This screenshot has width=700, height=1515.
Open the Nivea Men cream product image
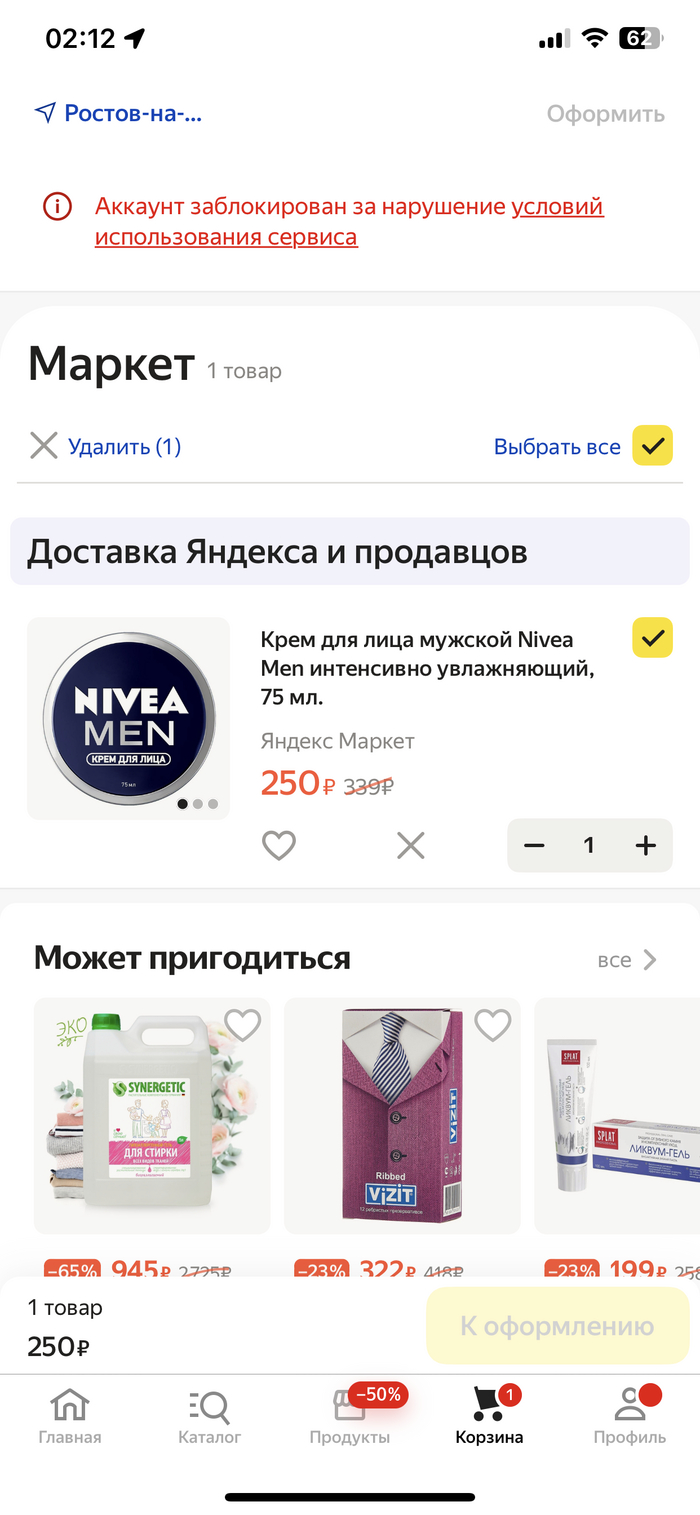(x=128, y=718)
